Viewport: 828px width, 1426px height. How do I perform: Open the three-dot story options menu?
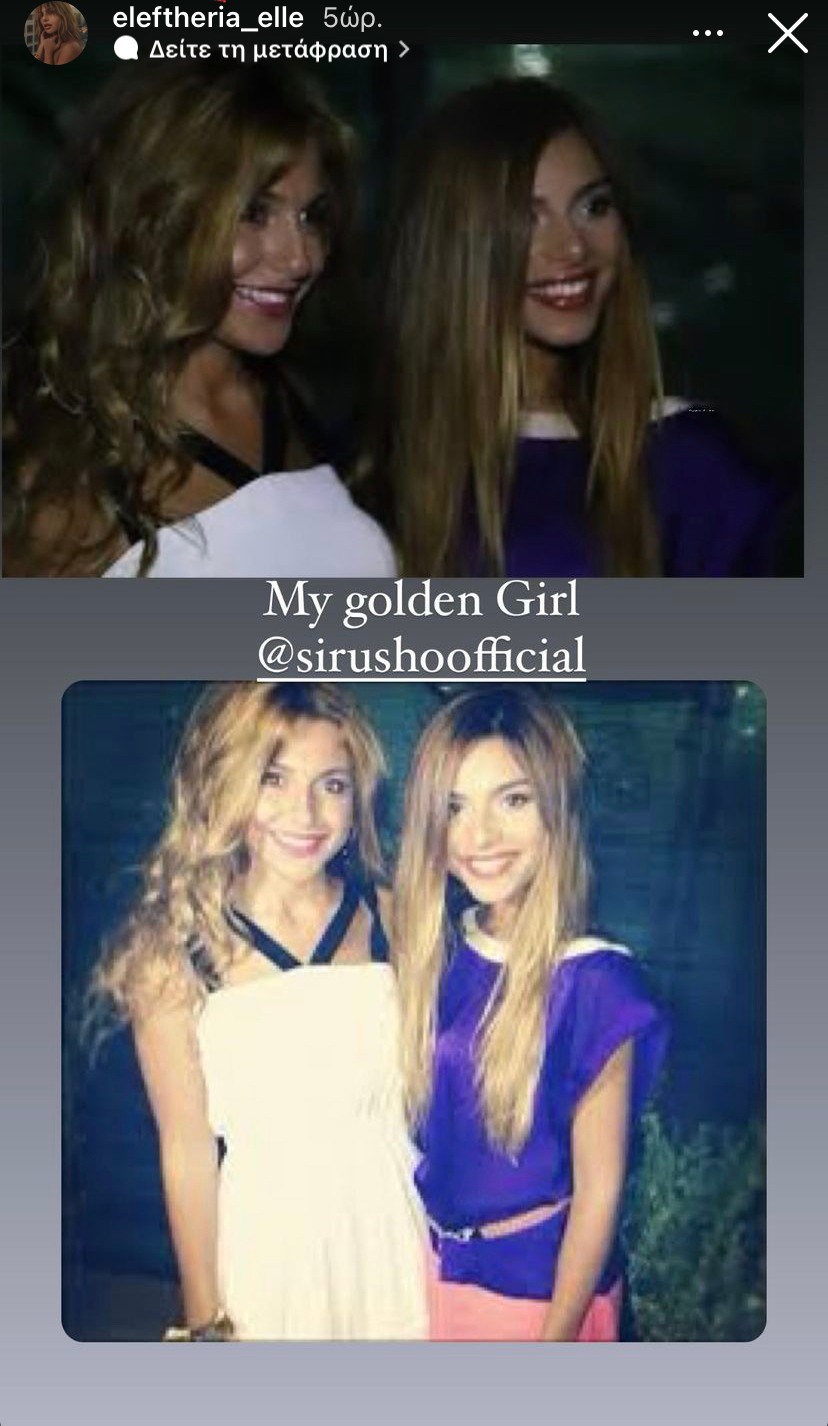pyautogui.click(x=707, y=33)
